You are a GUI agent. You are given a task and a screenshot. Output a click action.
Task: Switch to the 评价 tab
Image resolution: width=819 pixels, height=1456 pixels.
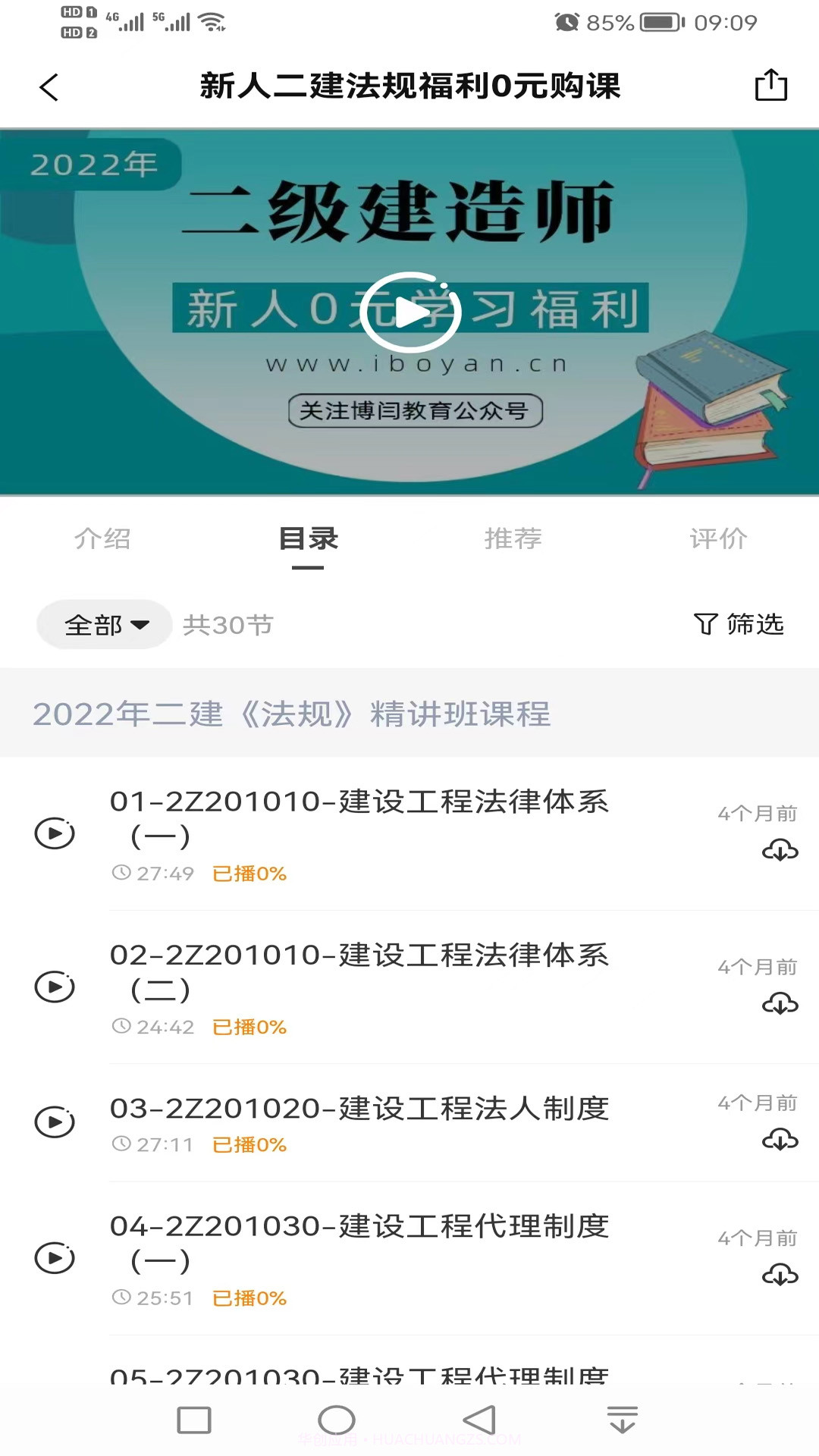tap(717, 540)
